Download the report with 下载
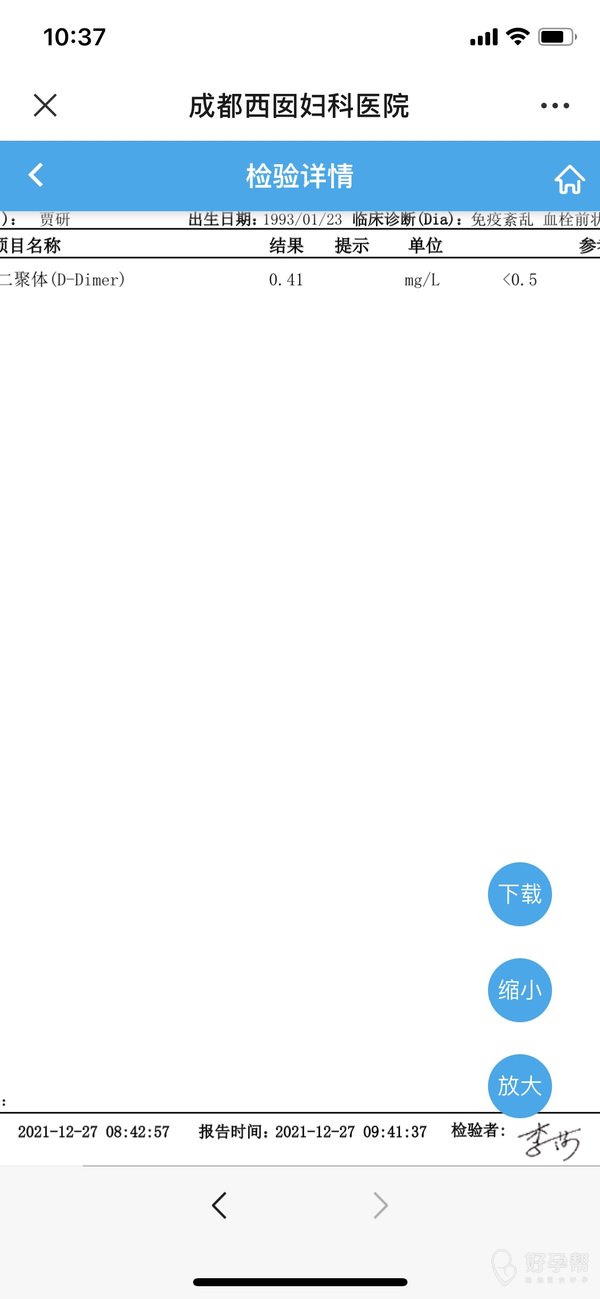The image size is (600, 1299). (519, 893)
